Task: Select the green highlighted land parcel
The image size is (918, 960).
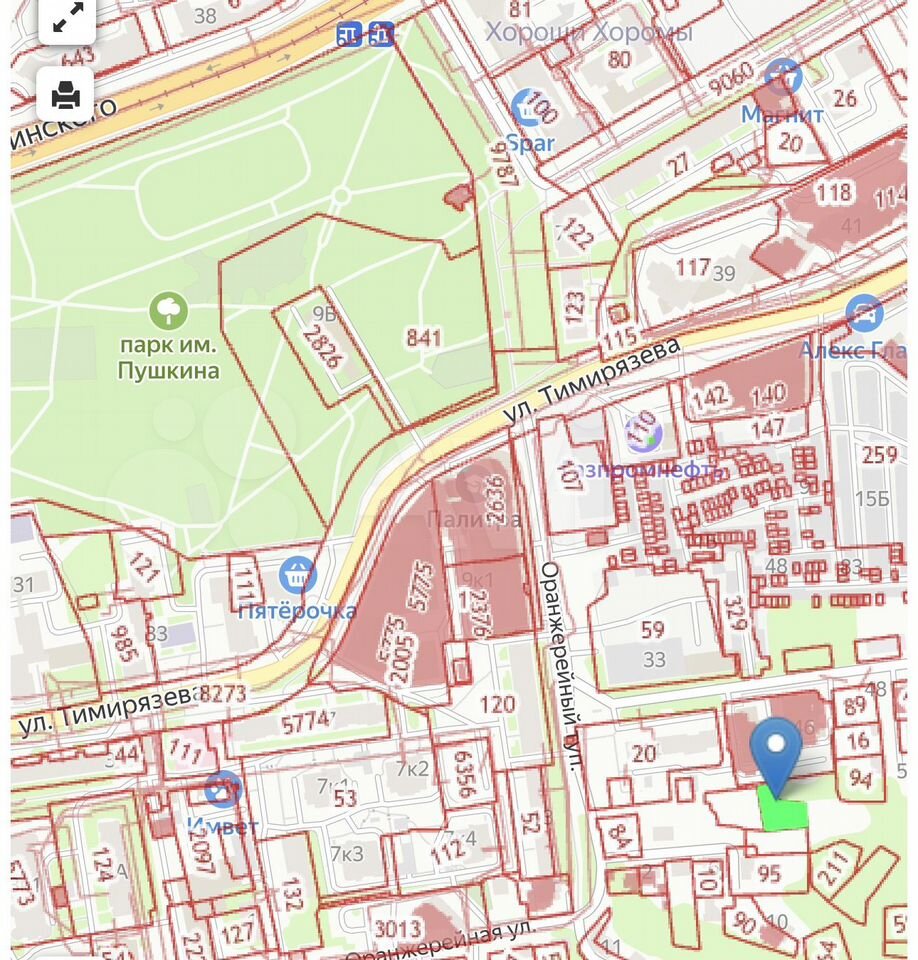Action: coord(783,811)
